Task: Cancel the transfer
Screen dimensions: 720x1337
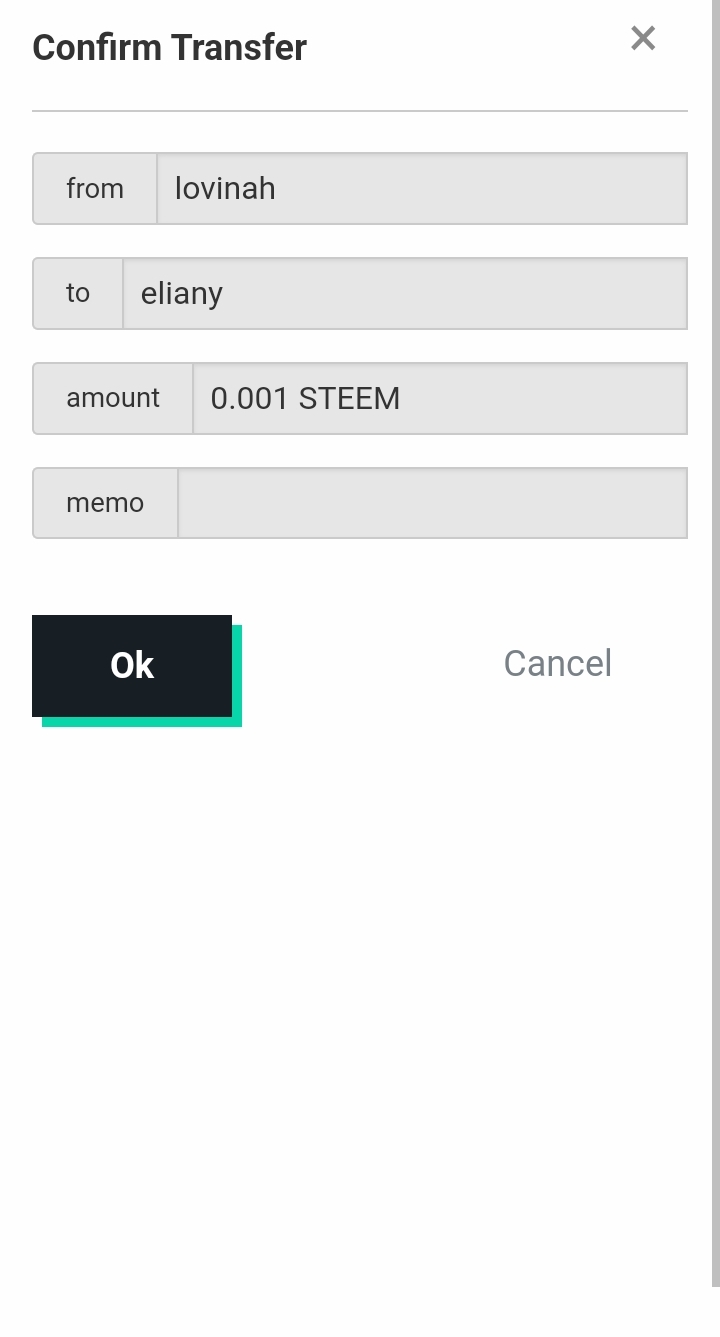Action: point(557,664)
